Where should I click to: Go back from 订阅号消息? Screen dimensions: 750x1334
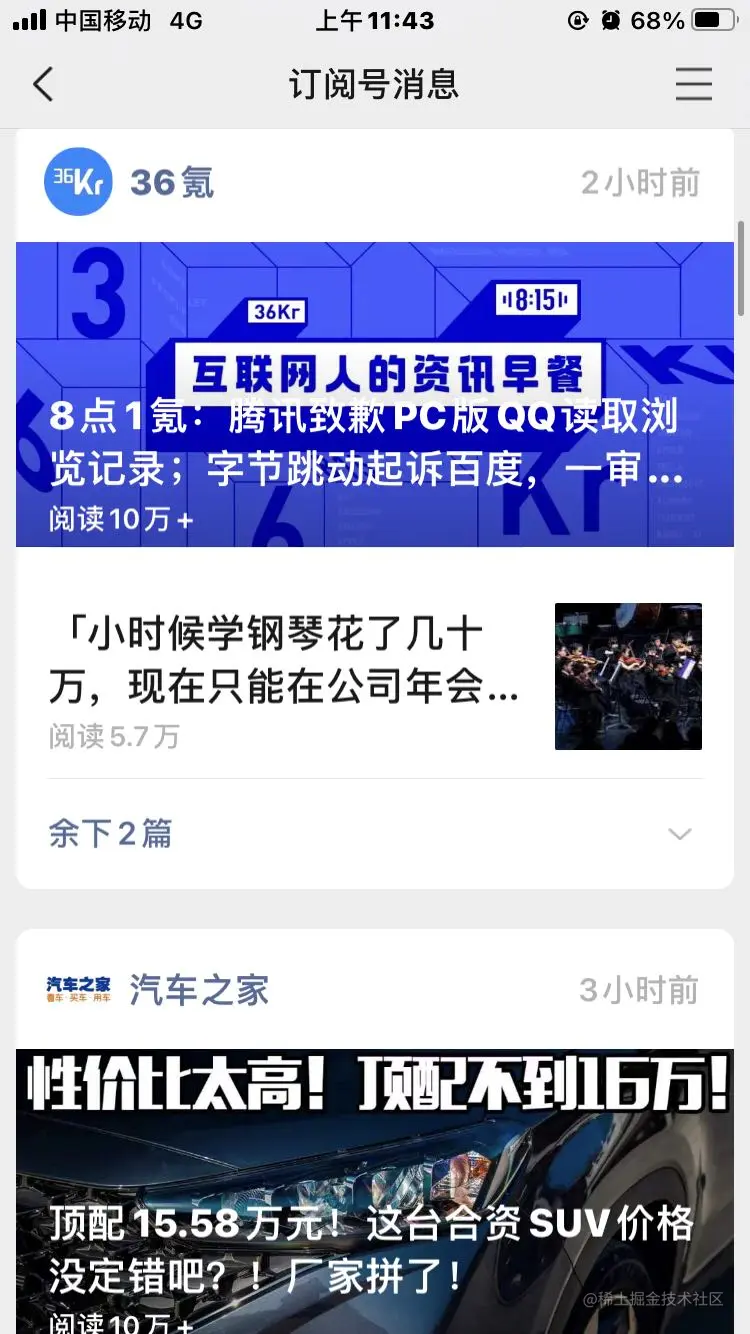pos(42,85)
